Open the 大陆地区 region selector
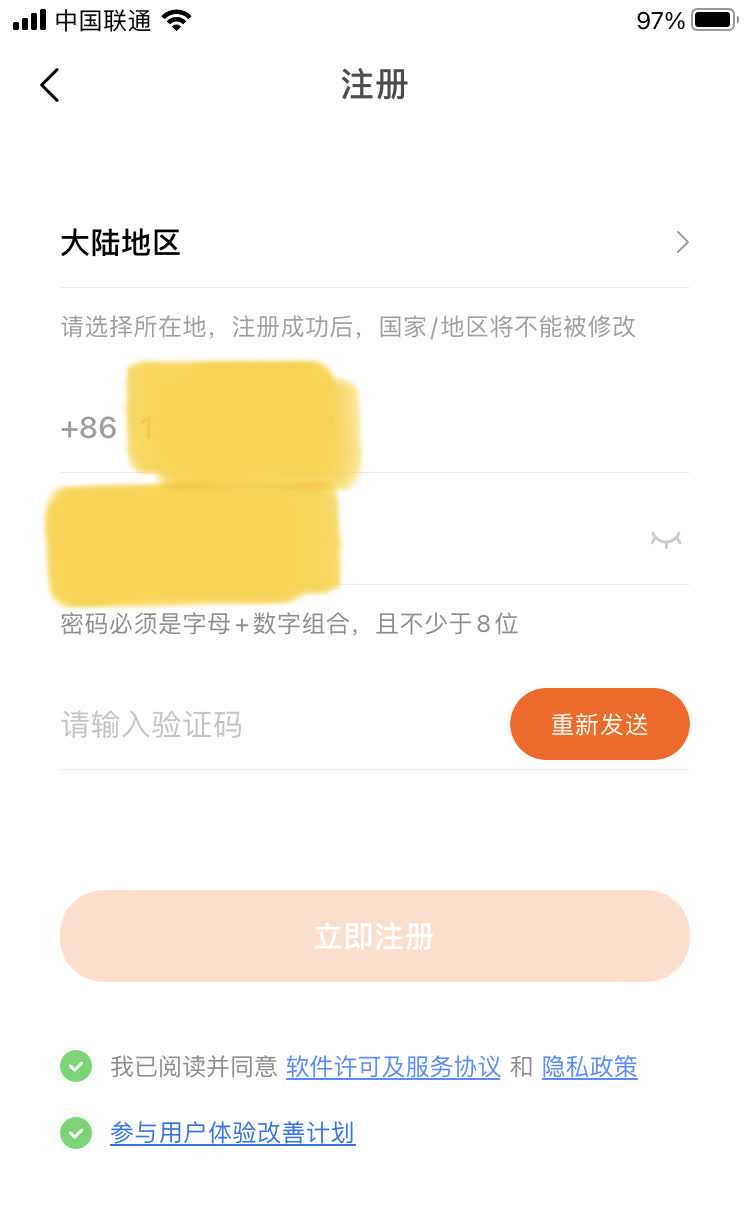The width and height of the screenshot is (750, 1214). [374, 243]
